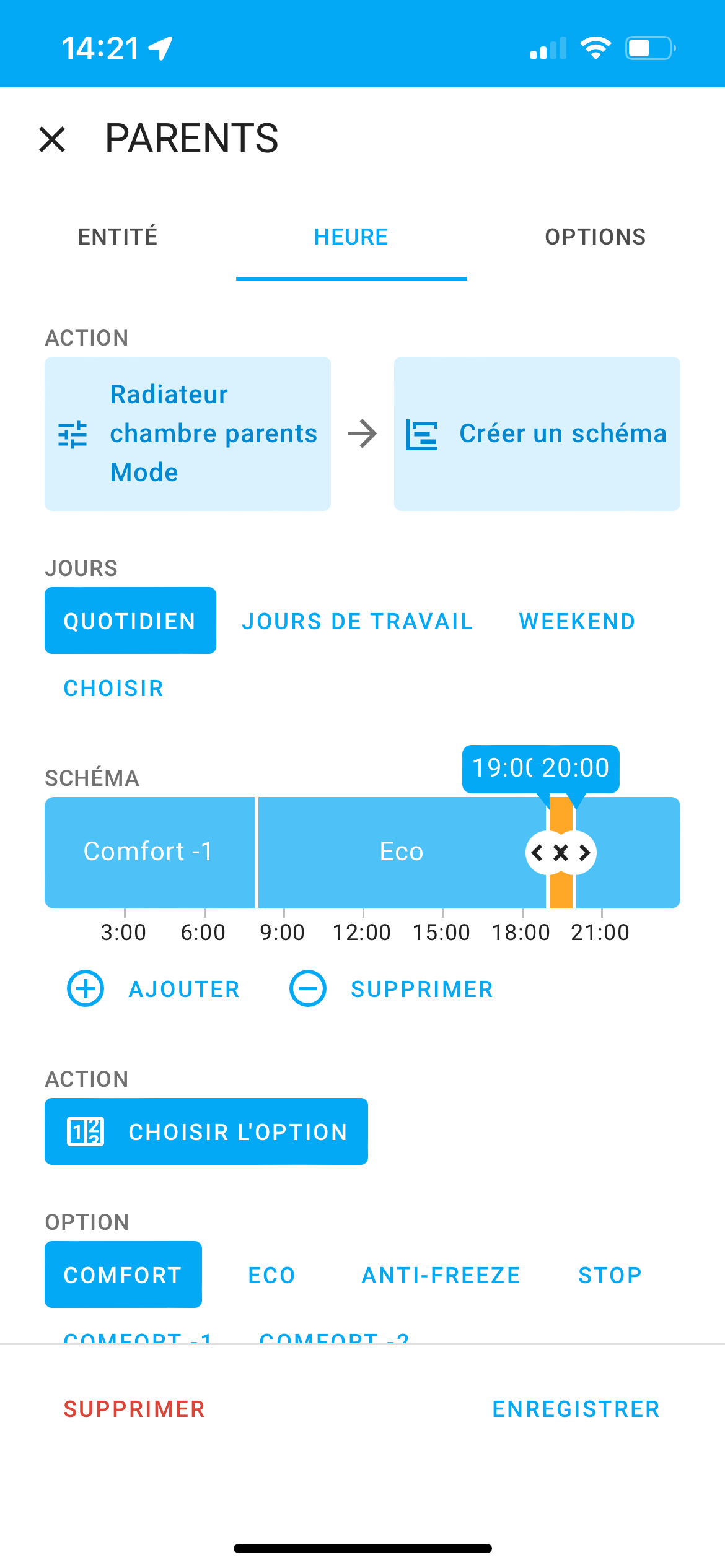
Task: Choose the ANTI-FREEZE option
Action: tap(441, 1275)
